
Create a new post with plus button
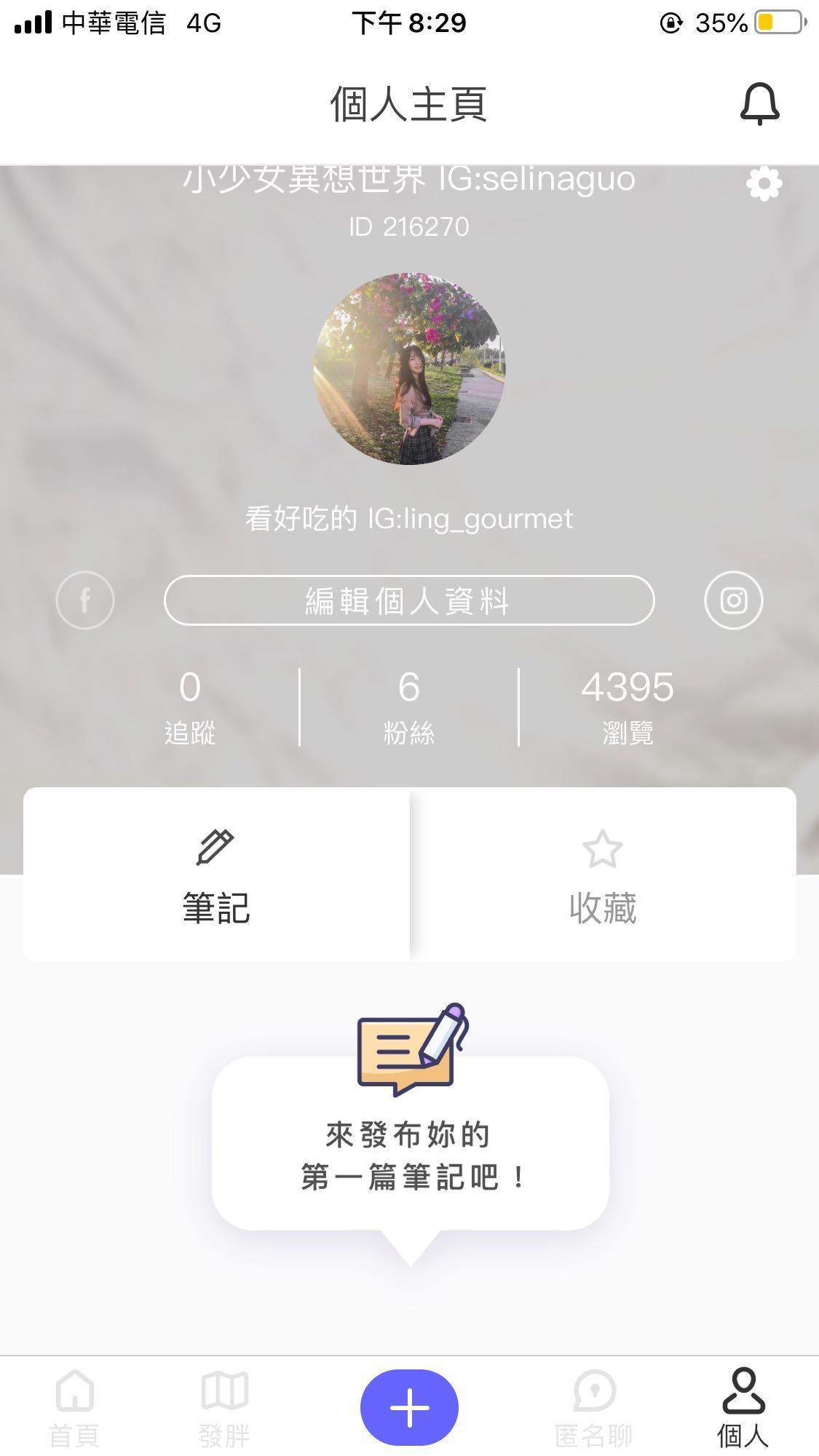point(409,1407)
